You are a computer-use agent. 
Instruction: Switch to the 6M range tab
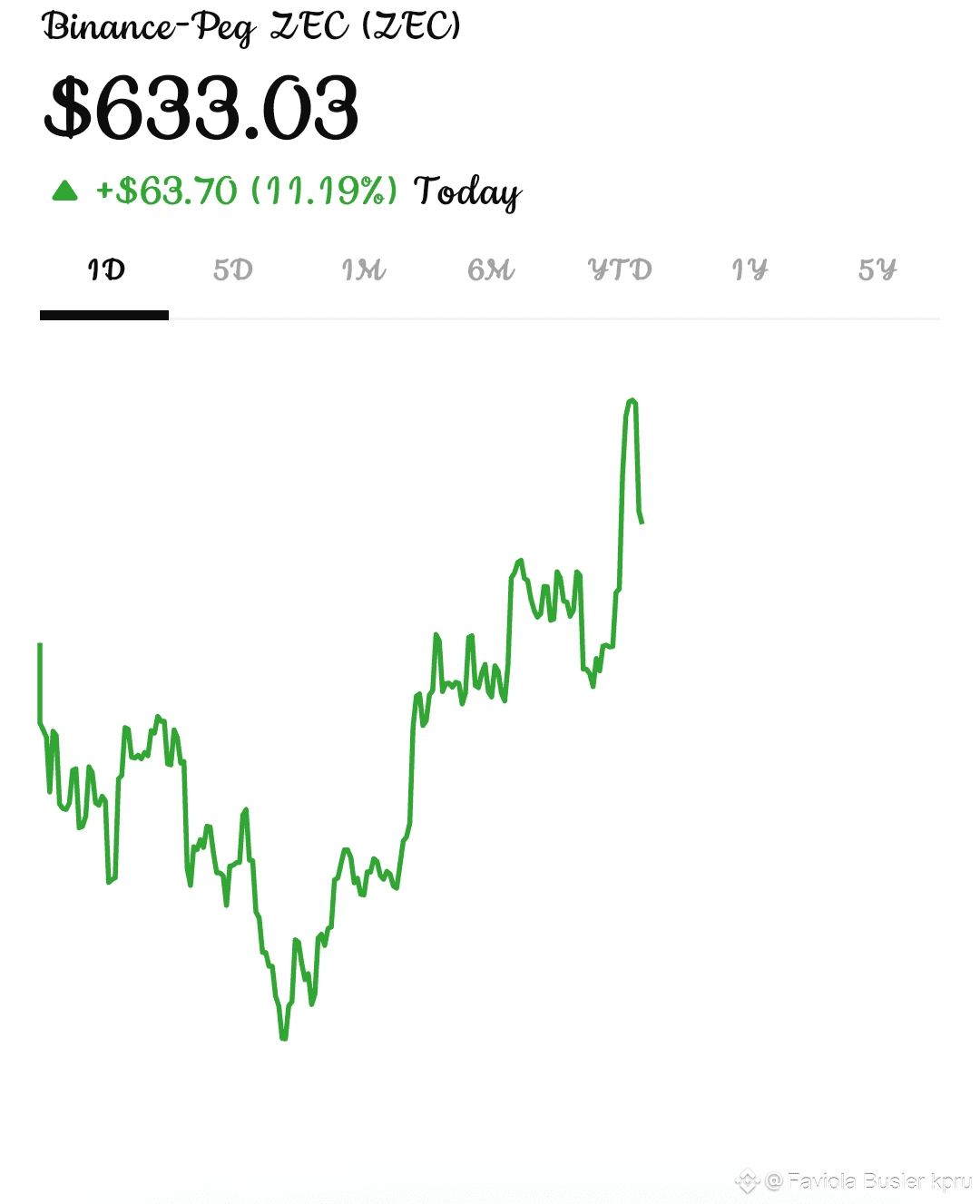click(x=491, y=270)
